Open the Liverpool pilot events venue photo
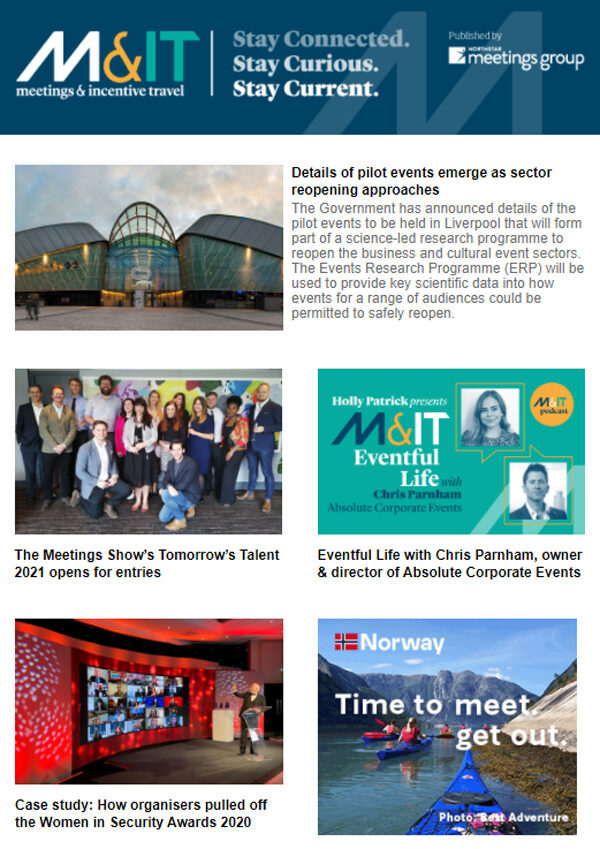This screenshot has width=600, height=849. (149, 247)
